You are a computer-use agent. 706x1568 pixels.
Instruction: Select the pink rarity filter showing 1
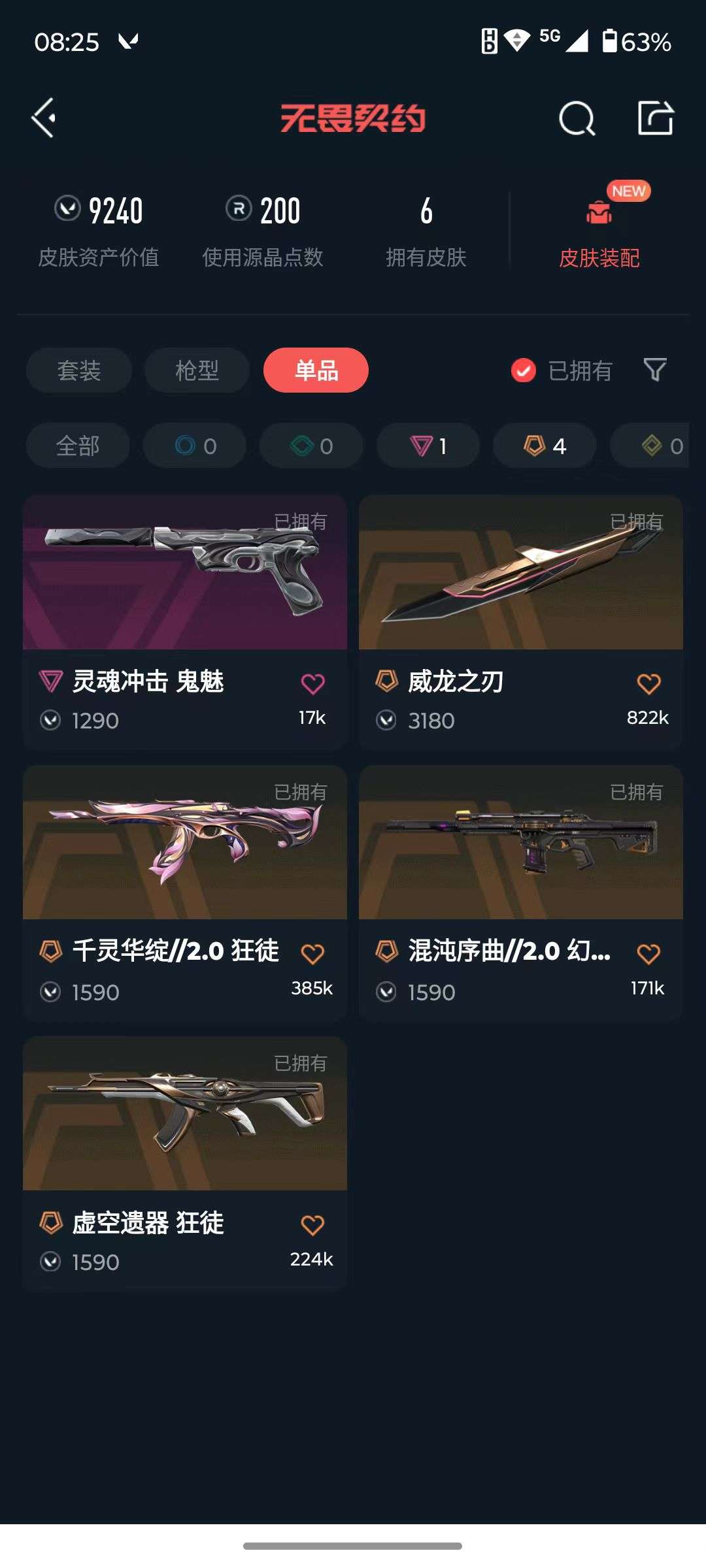coord(427,446)
